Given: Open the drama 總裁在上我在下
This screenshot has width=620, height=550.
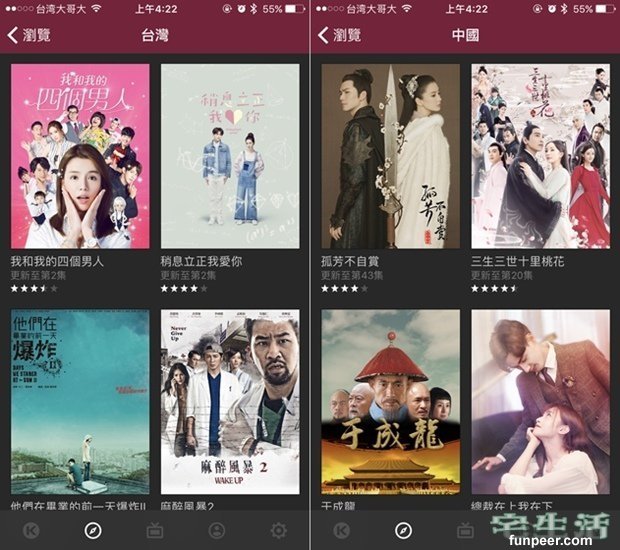Looking at the screenshot, I should click(540, 400).
